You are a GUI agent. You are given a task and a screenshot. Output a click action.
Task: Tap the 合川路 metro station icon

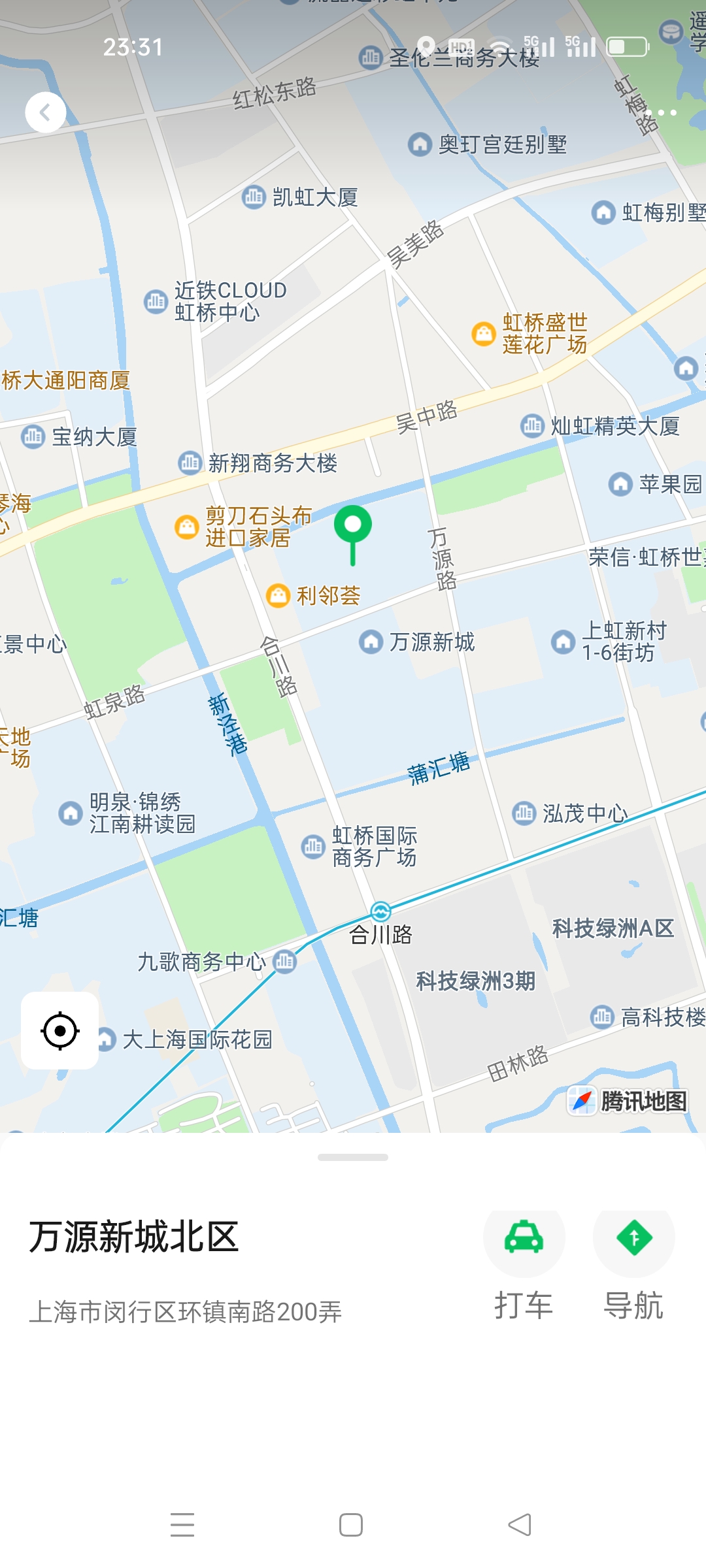coord(380,911)
